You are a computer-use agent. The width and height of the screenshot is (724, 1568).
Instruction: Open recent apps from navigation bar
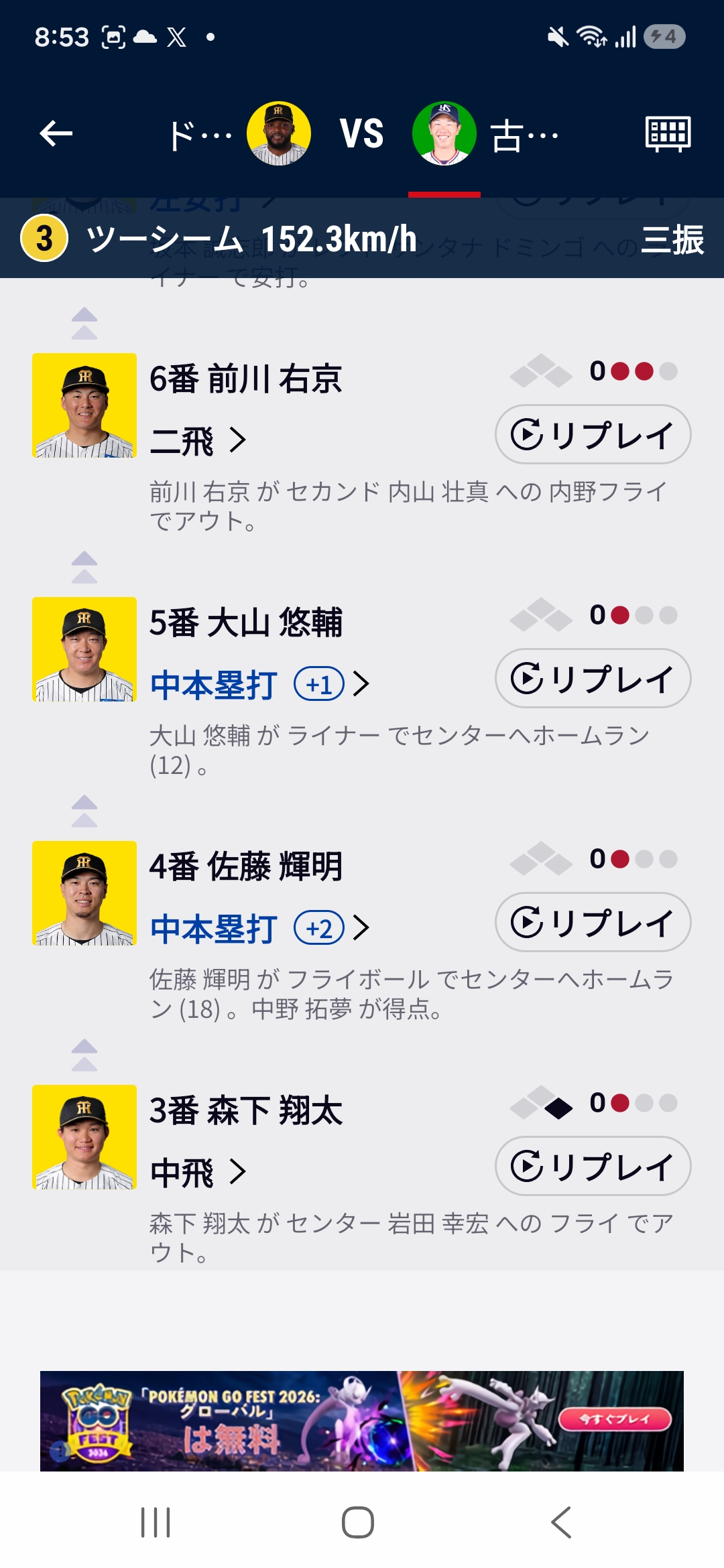156,1522
